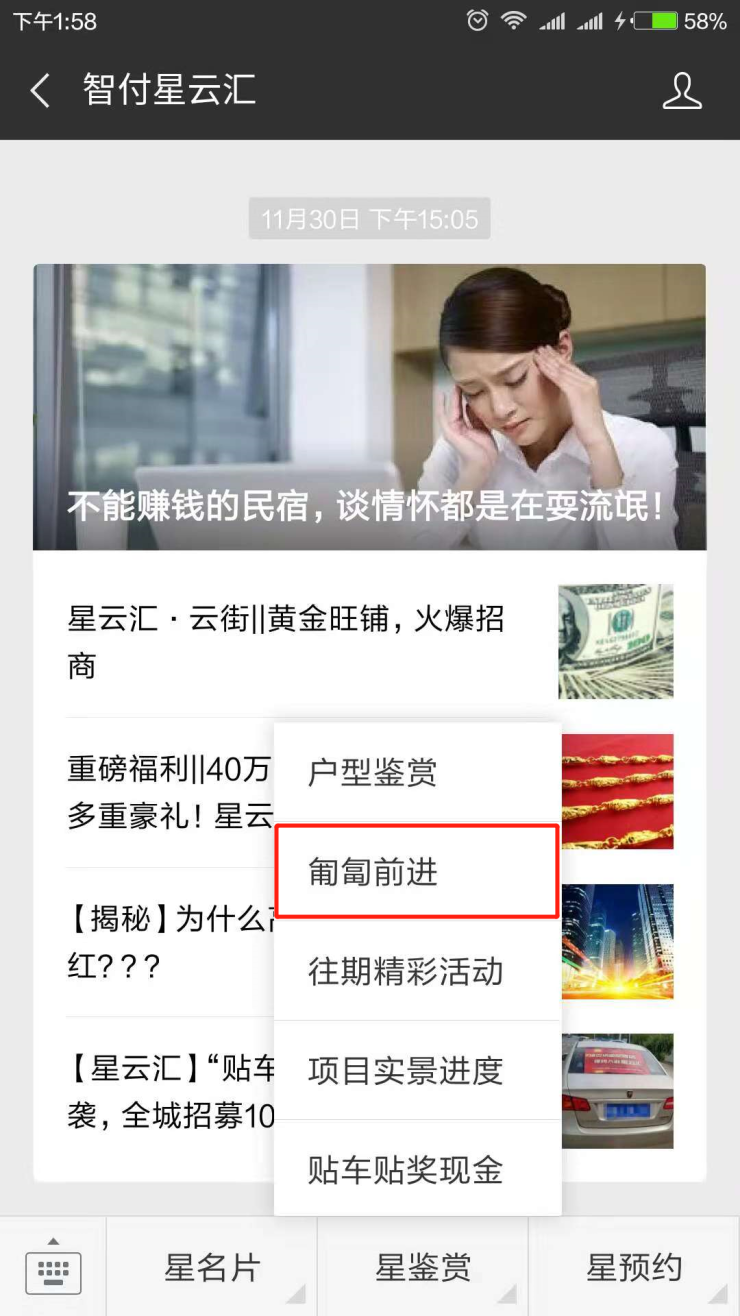Viewport: 740px width, 1316px height.
Task: Tap 贴车贴奖现金 in the menu
Action: click(416, 1170)
